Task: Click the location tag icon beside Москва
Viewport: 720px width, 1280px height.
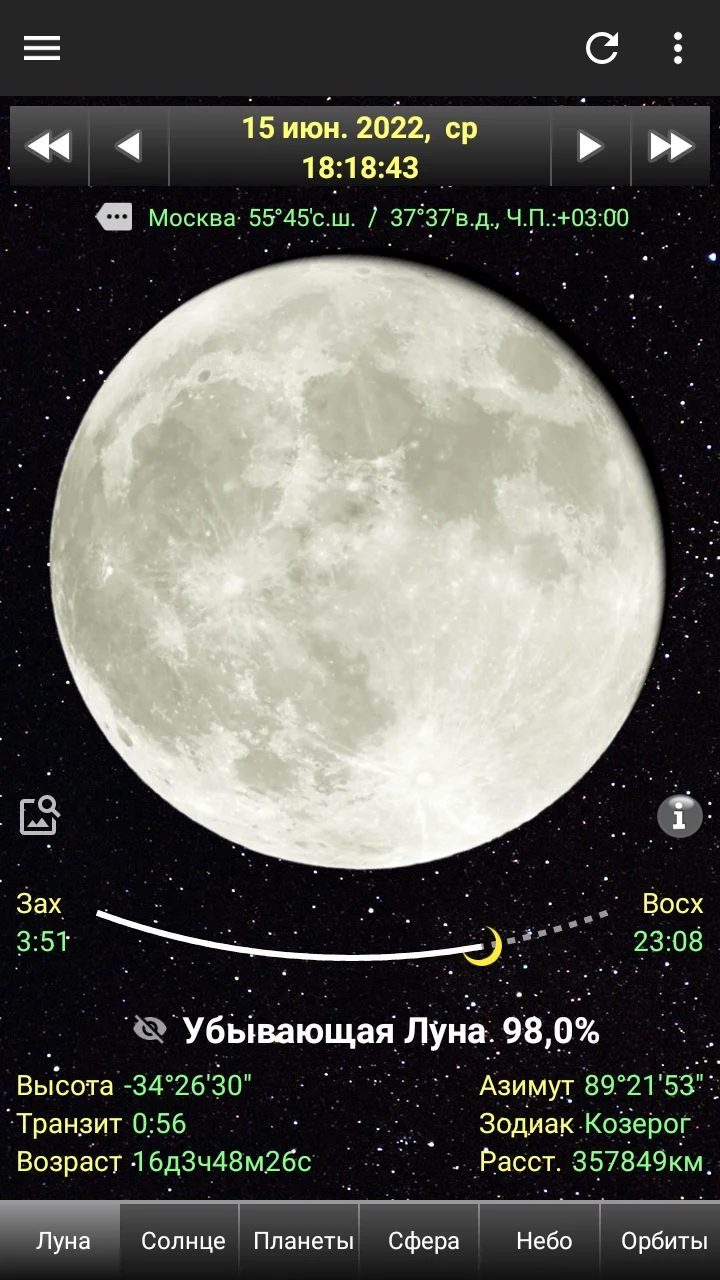Action: (114, 216)
